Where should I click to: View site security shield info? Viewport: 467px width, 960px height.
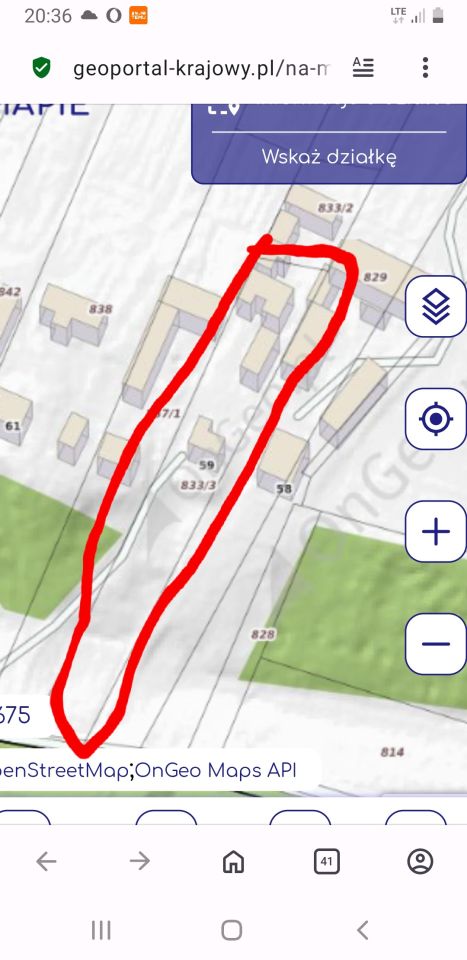tap(41, 67)
